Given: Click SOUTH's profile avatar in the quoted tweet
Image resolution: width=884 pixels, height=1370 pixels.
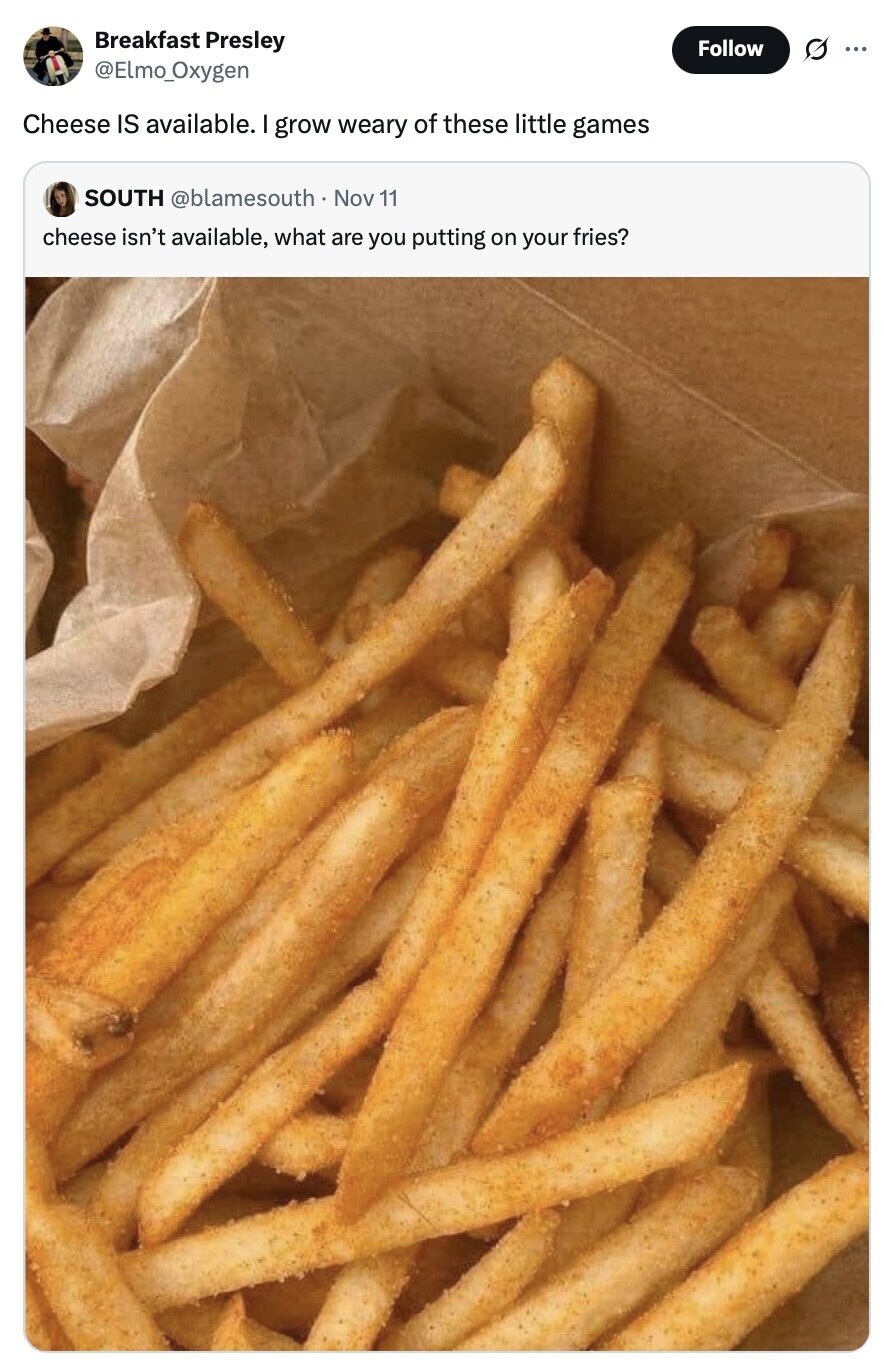Looking at the screenshot, I should click(x=60, y=198).
